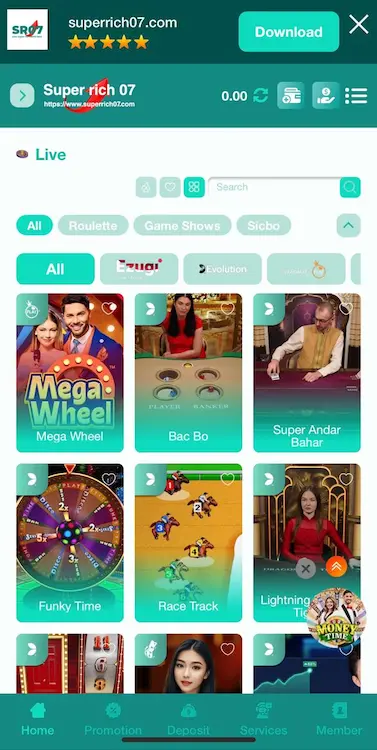Launch the Funky Time game
This screenshot has width=377, height=750.
70,542
